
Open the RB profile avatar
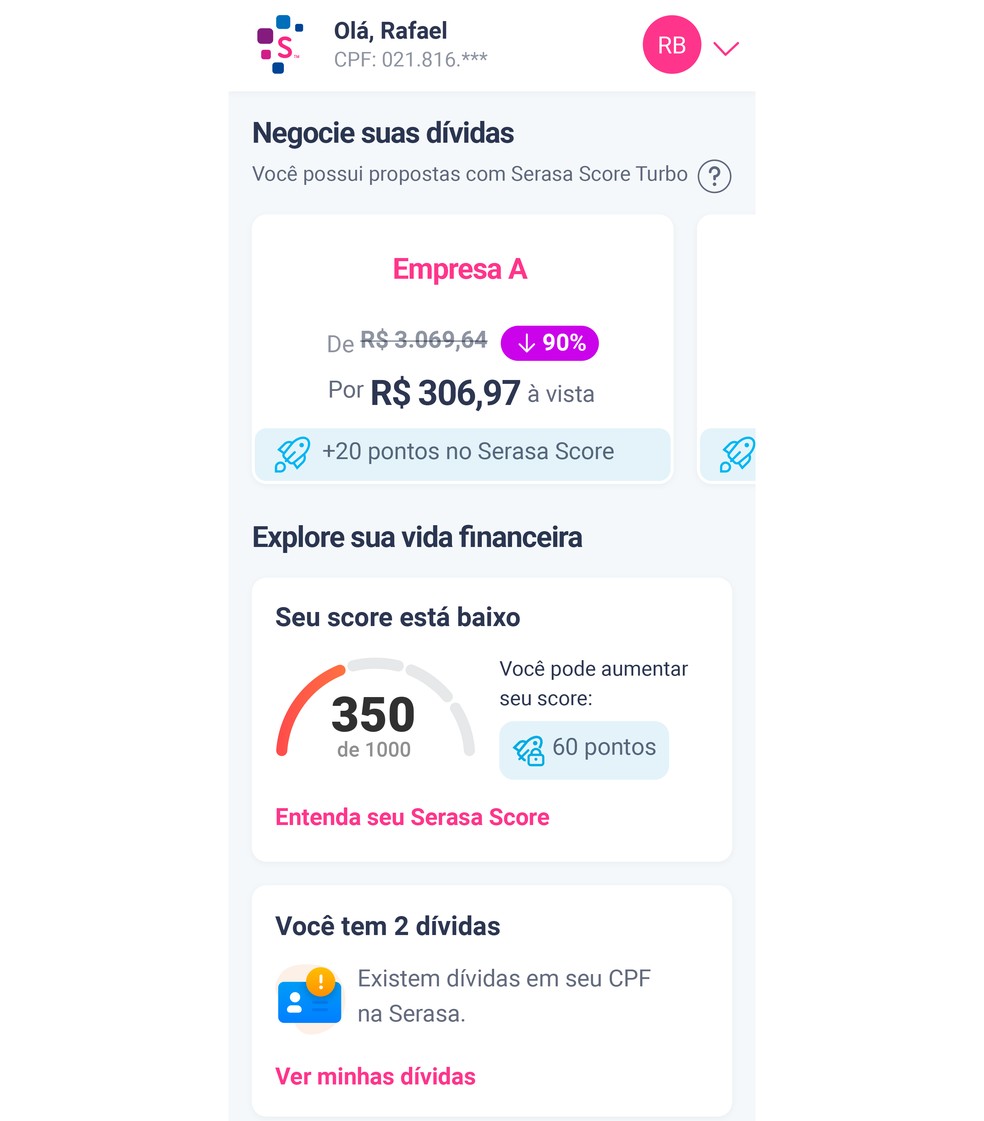pyautogui.click(x=671, y=45)
